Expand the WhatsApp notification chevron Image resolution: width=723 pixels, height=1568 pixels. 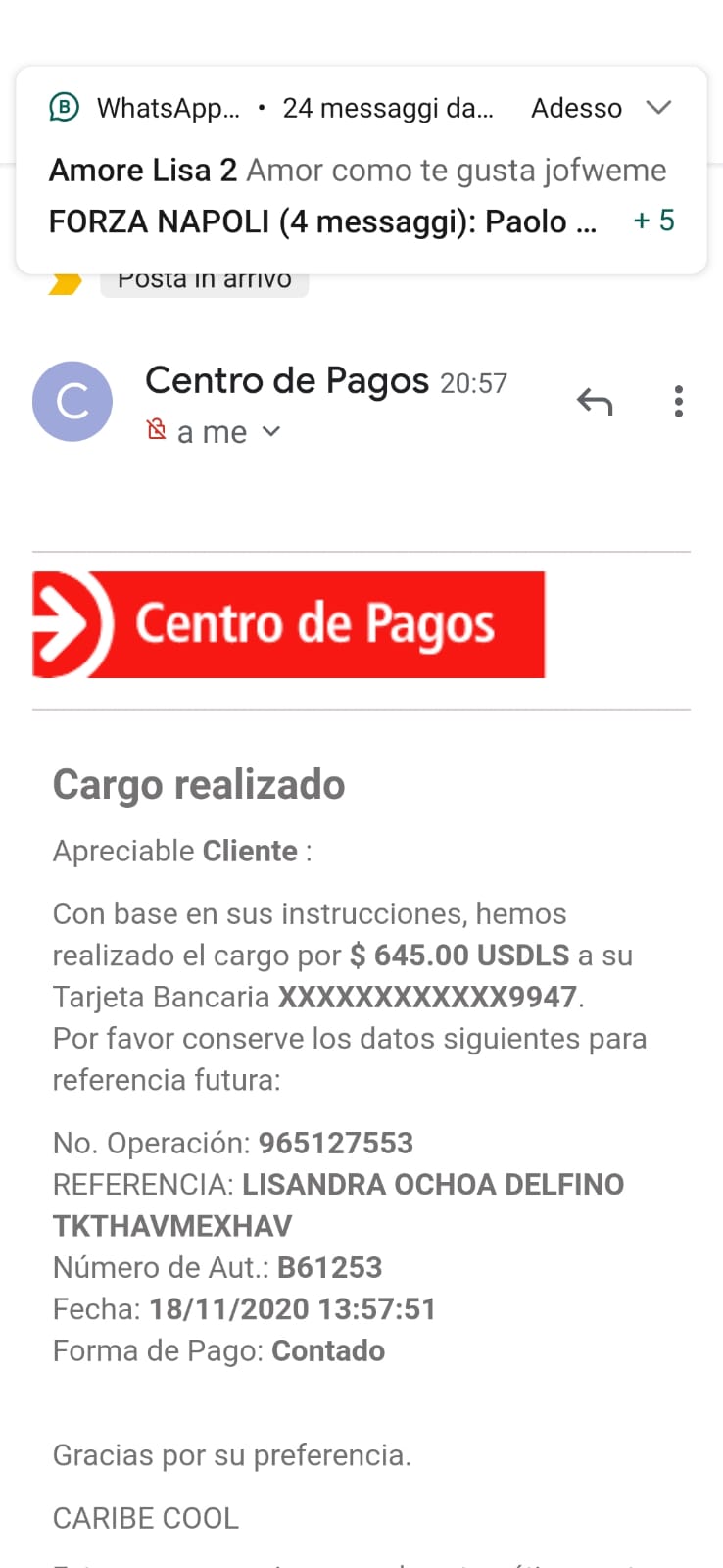659,107
